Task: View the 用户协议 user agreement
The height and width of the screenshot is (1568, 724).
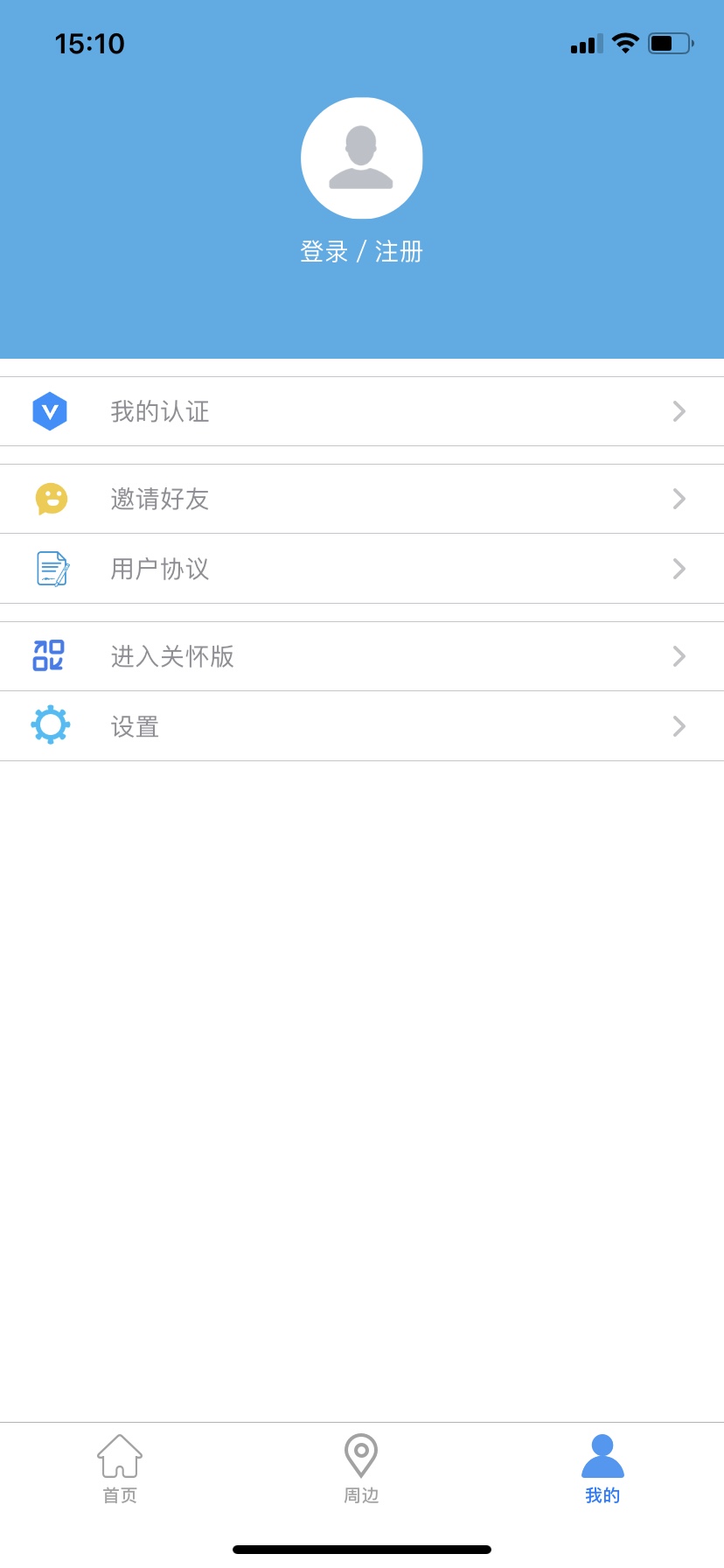Action: point(361,569)
